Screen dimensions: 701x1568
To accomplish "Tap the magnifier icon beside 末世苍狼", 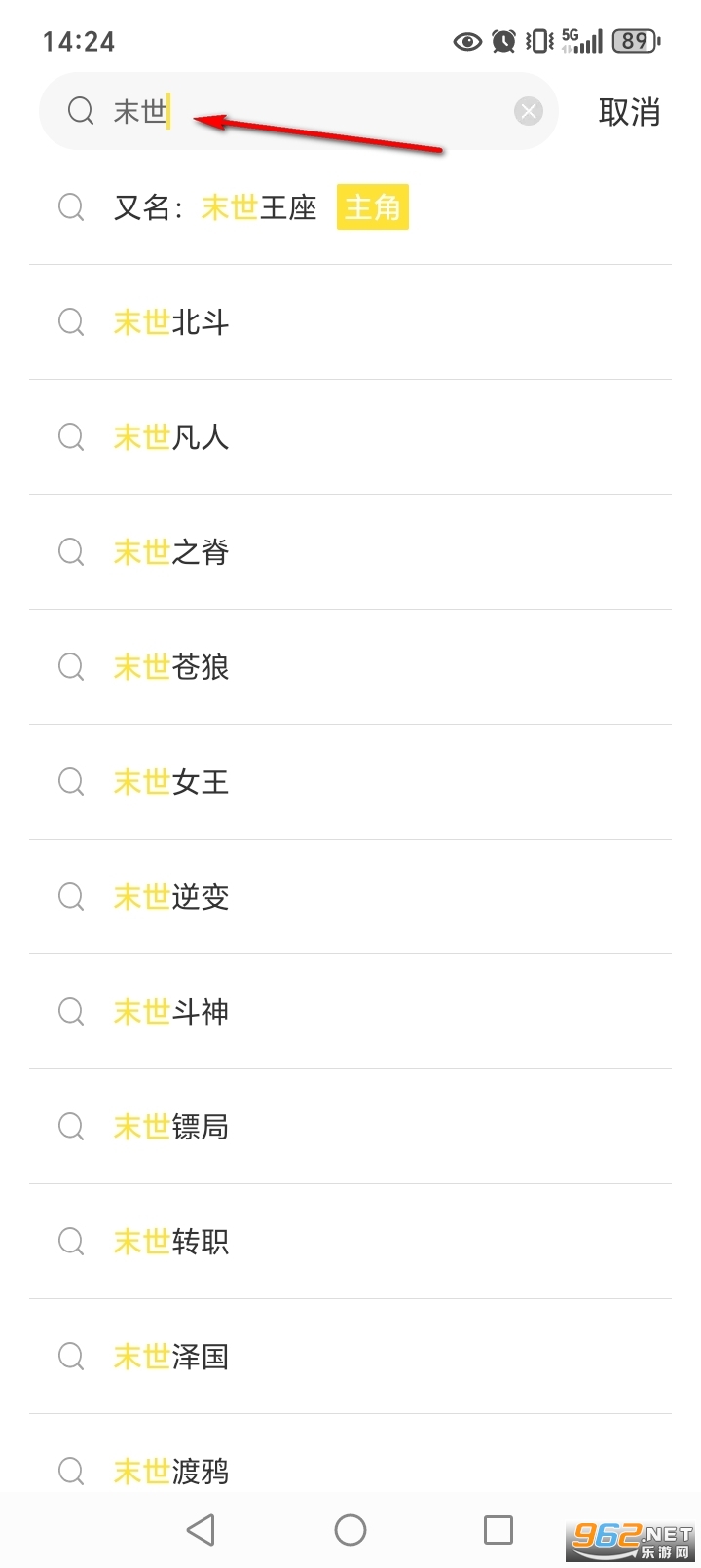I will point(70,666).
